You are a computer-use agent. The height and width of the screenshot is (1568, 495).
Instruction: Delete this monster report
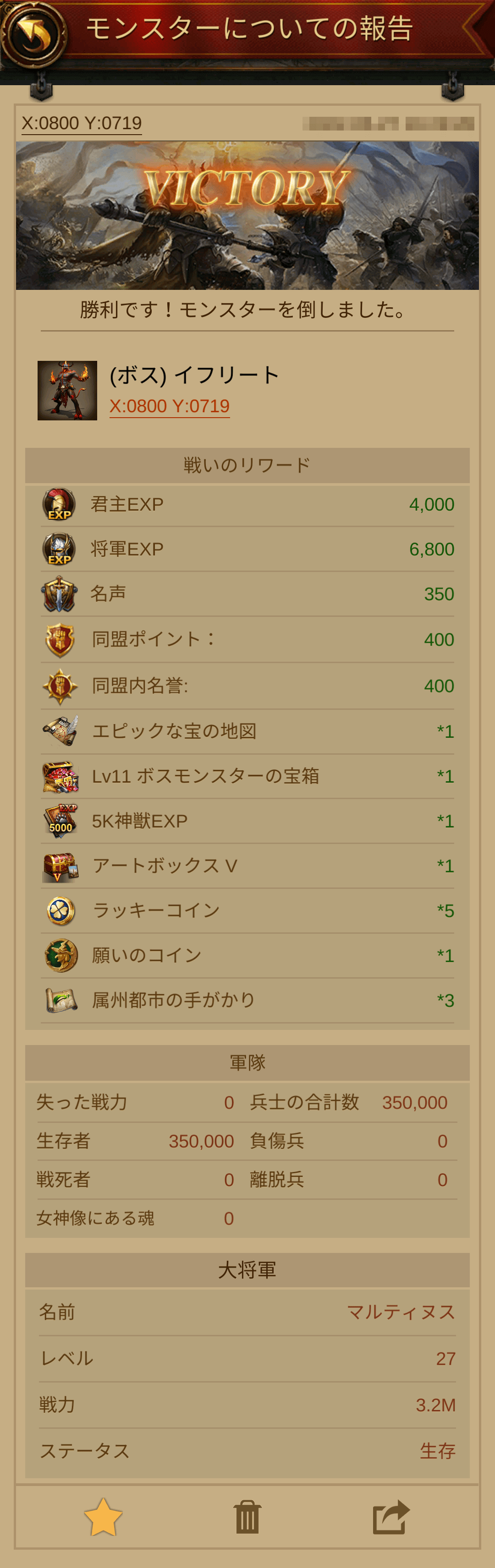coord(247,1518)
